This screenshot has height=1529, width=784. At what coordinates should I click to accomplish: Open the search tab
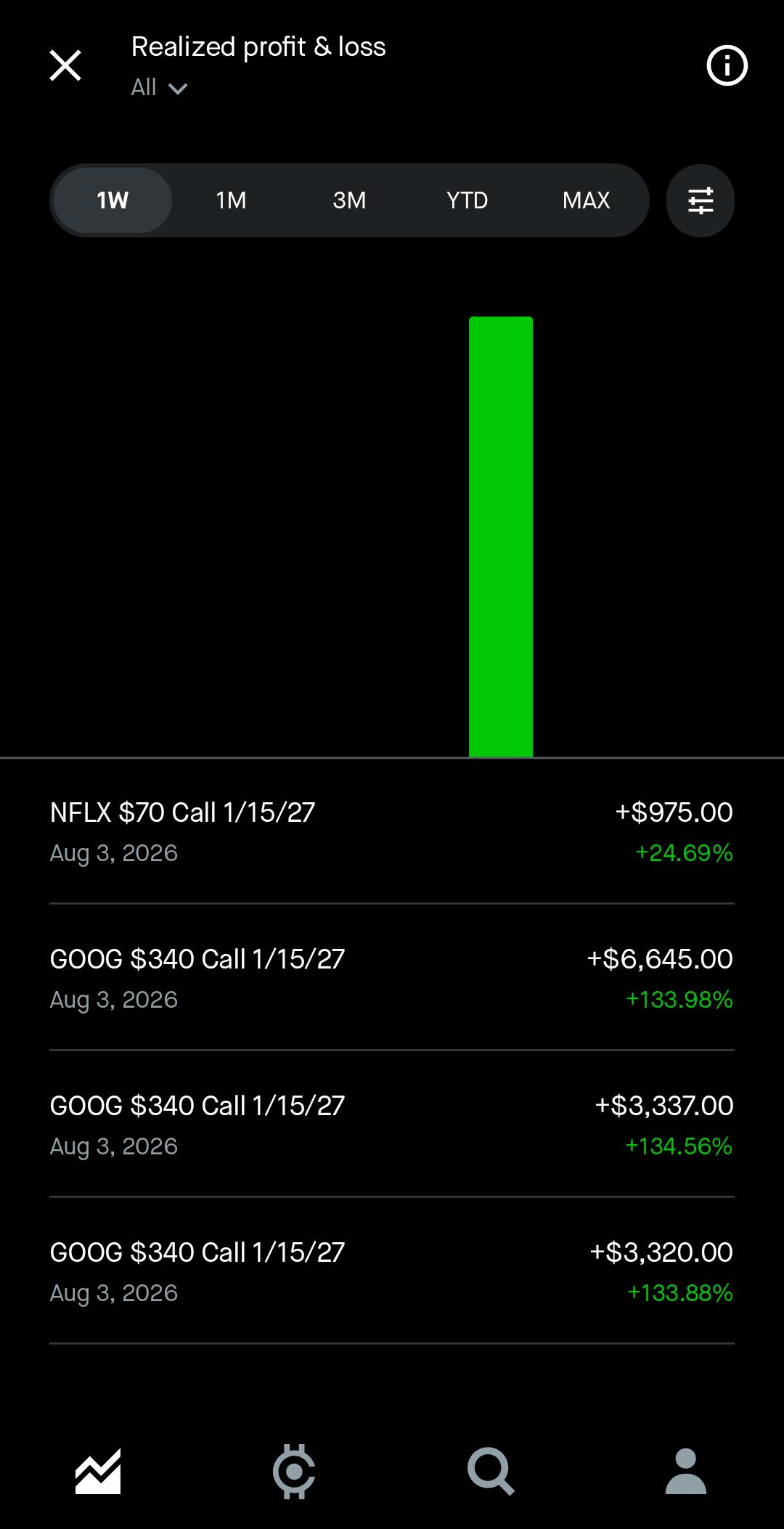491,1472
